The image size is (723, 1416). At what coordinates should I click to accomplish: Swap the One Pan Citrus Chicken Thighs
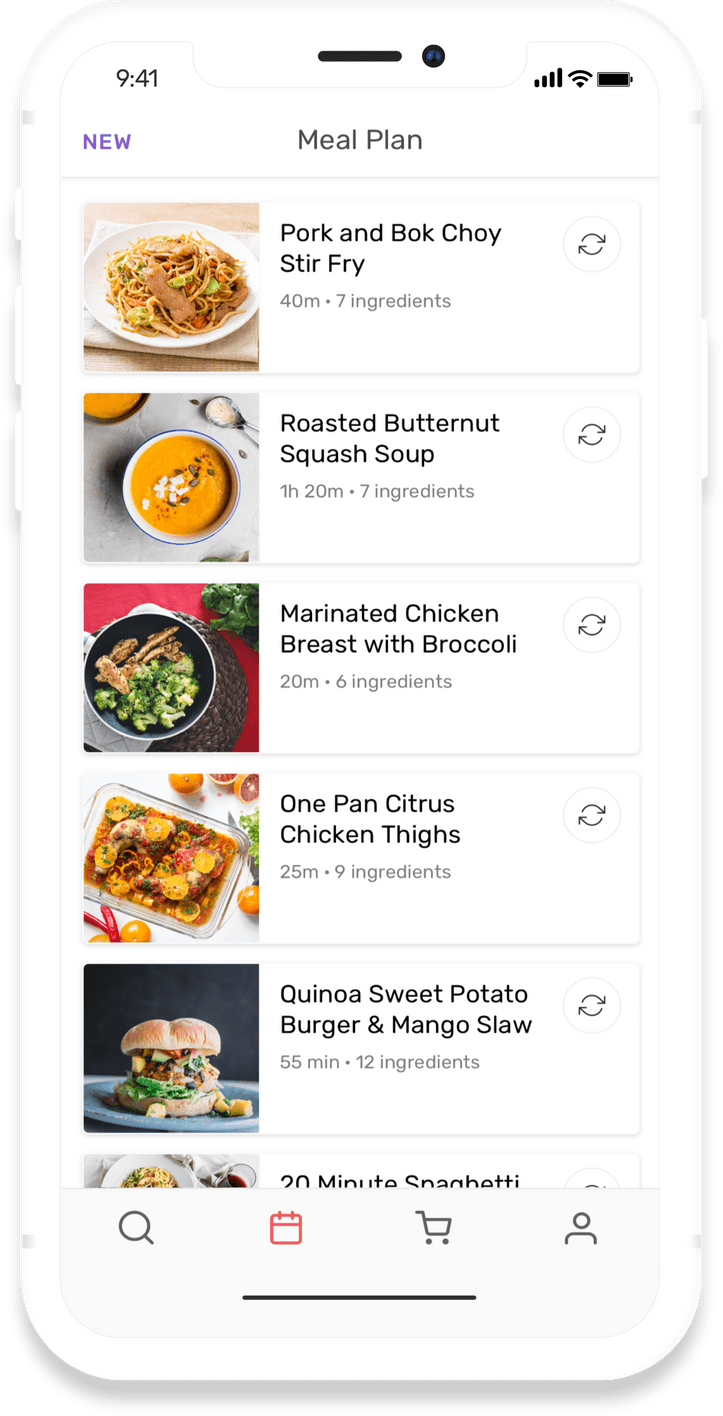point(592,815)
